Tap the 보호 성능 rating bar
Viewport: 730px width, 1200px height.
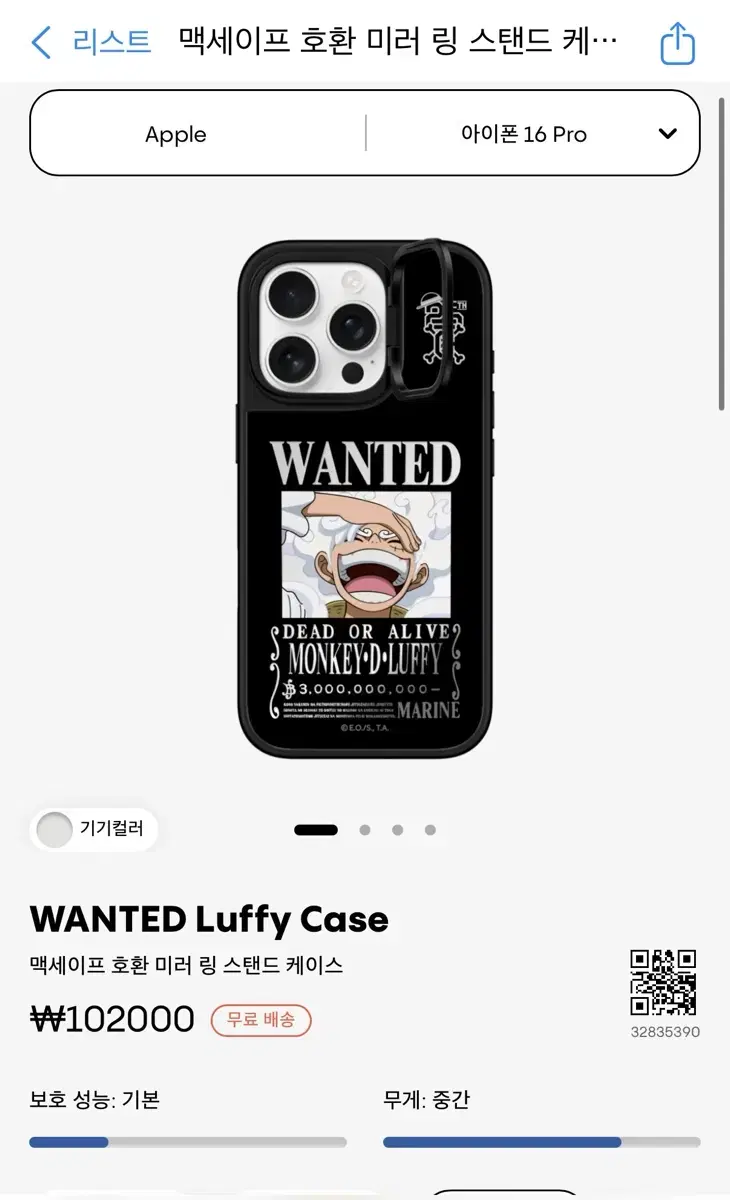pyautogui.click(x=186, y=1141)
